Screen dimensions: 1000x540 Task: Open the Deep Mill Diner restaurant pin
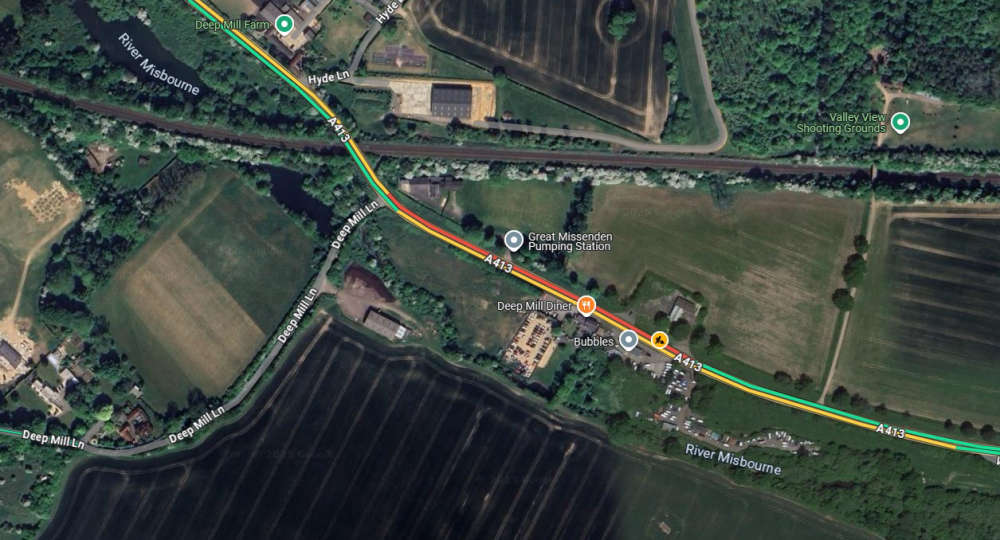coord(586,304)
